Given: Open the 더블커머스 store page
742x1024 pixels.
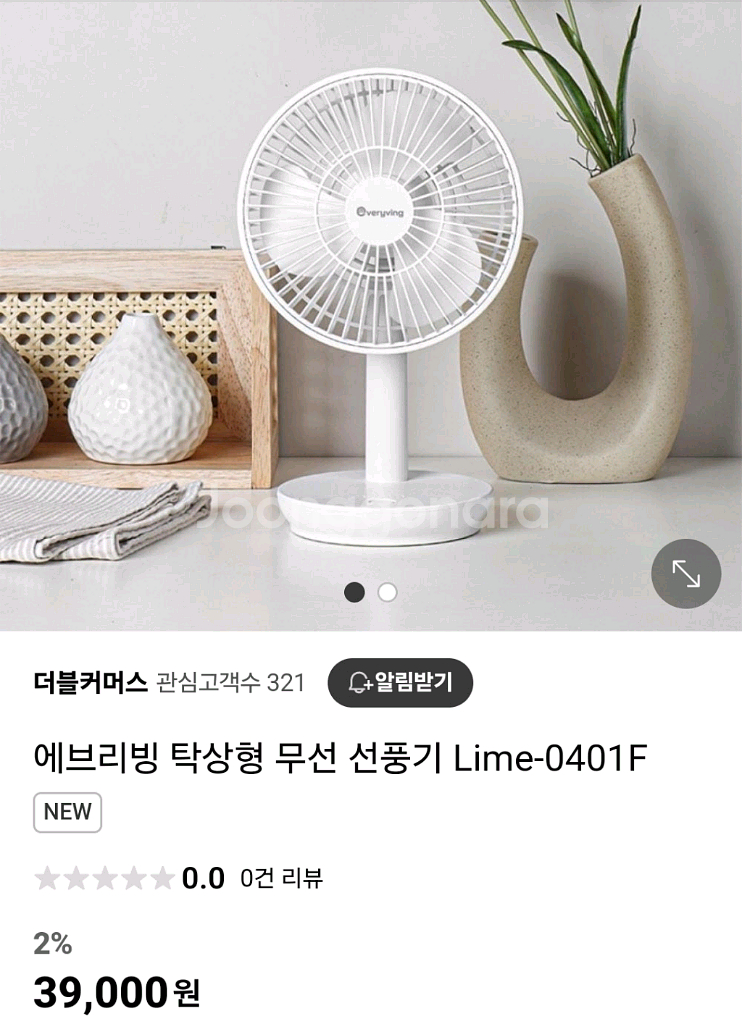Looking at the screenshot, I should coord(90,683).
